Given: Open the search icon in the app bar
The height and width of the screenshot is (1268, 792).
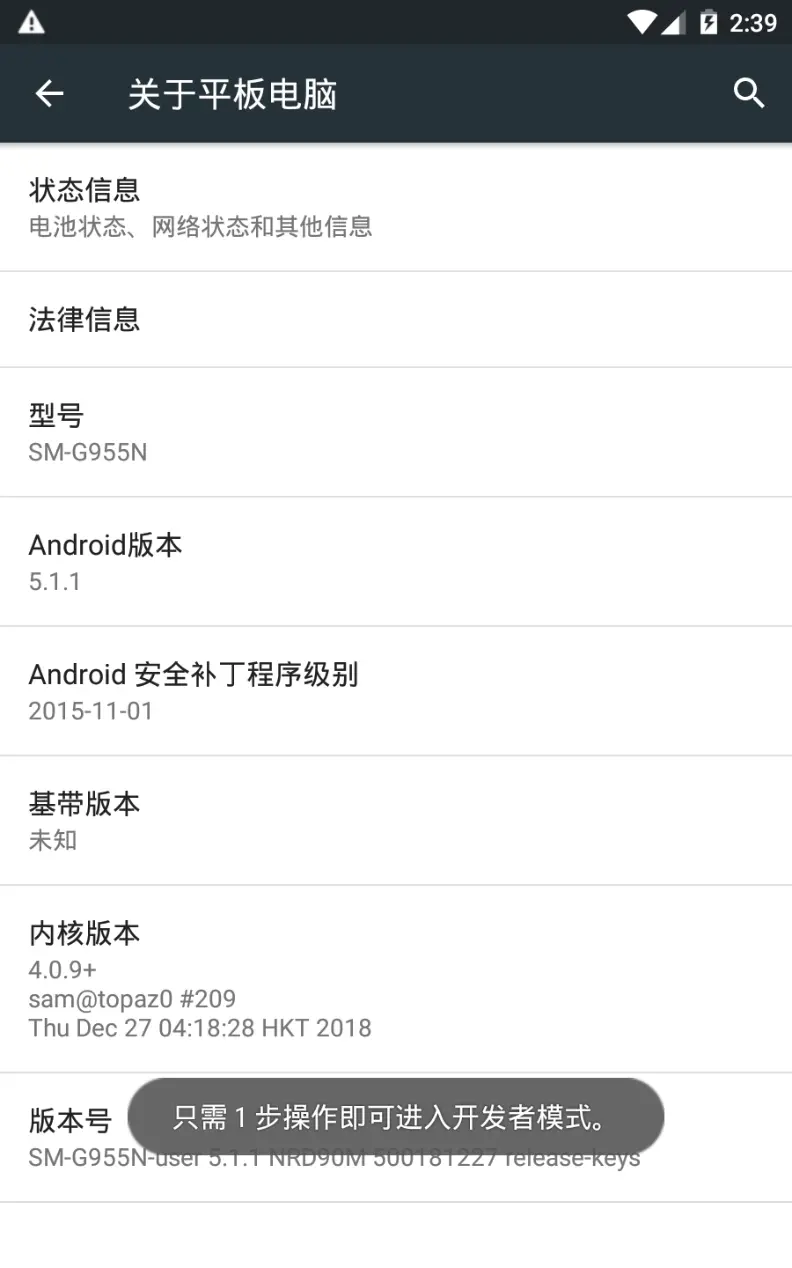Looking at the screenshot, I should 749,94.
